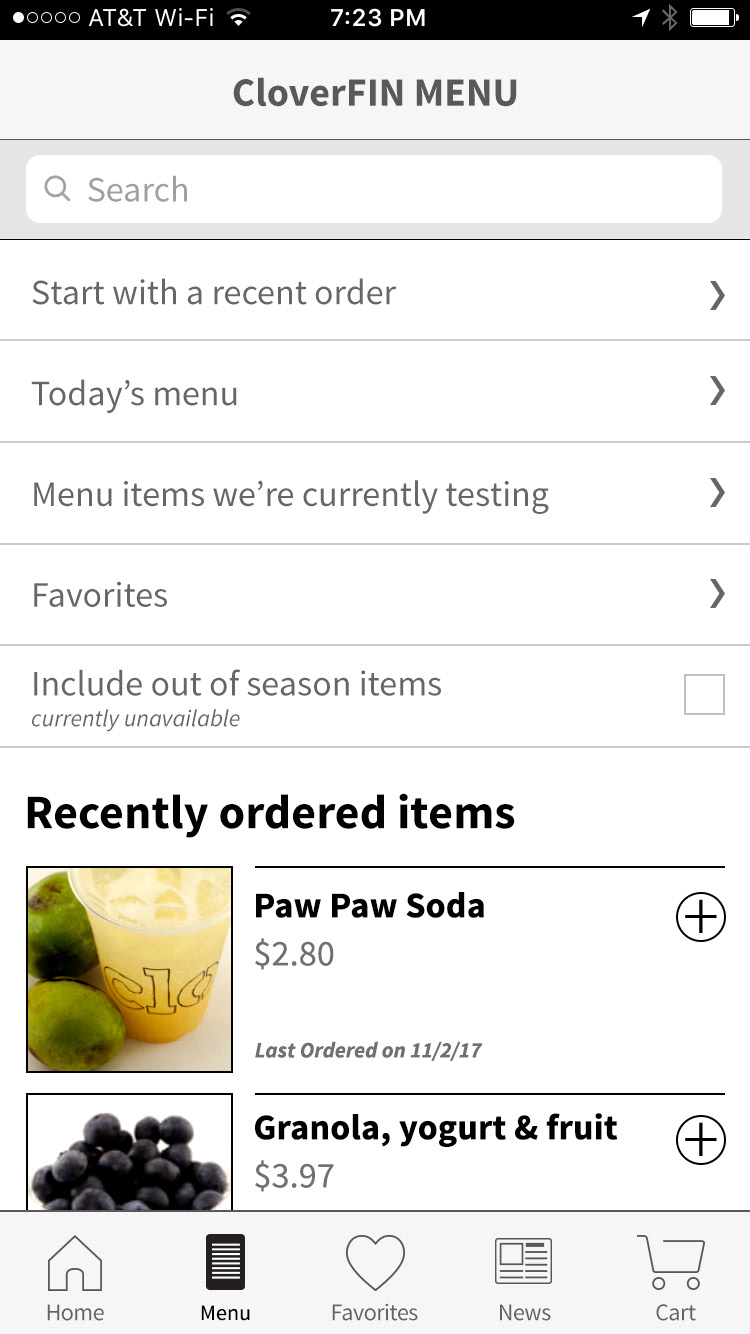The height and width of the screenshot is (1334, 750).
Task: Open Today's menu
Action: click(374, 393)
